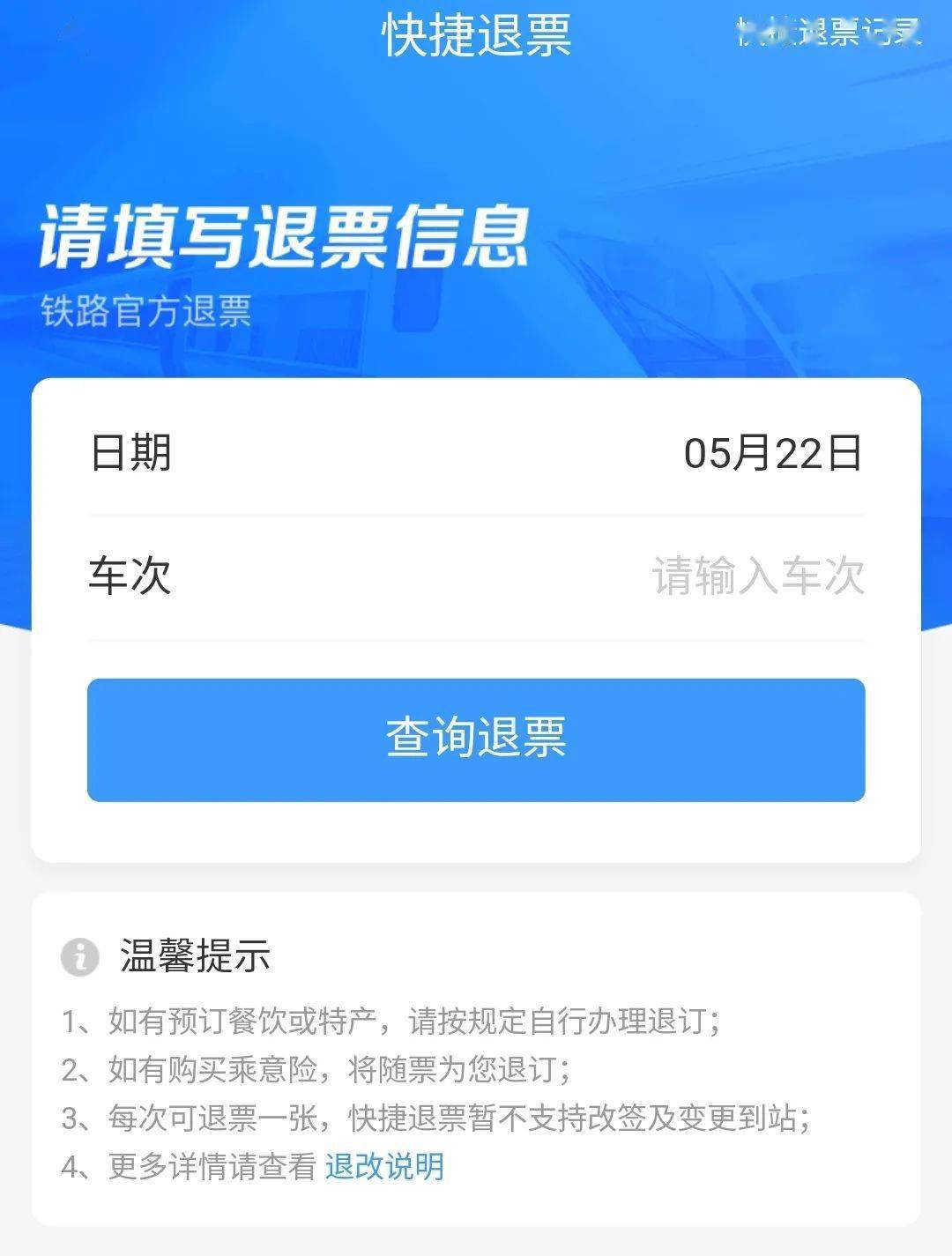Open the 退改说明 link
The height and width of the screenshot is (1256, 952).
pos(386,1167)
